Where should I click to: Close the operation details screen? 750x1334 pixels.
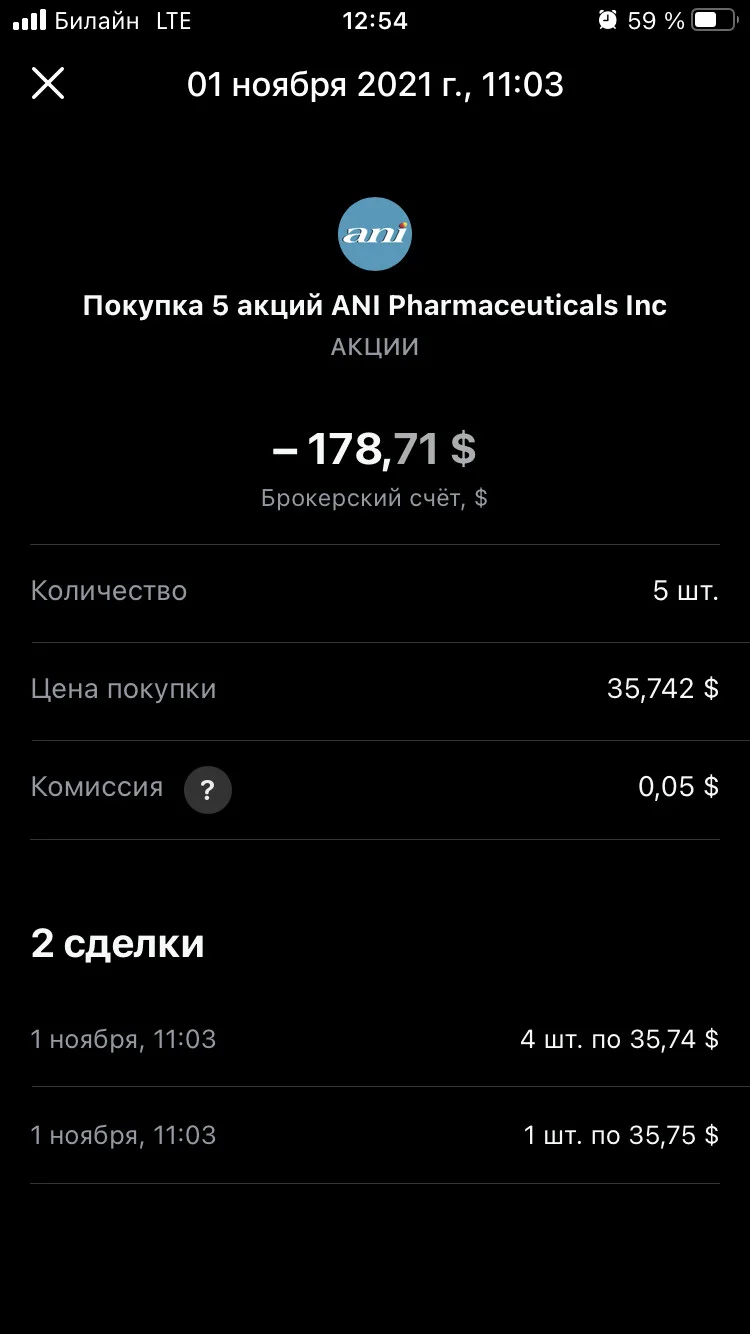click(48, 84)
